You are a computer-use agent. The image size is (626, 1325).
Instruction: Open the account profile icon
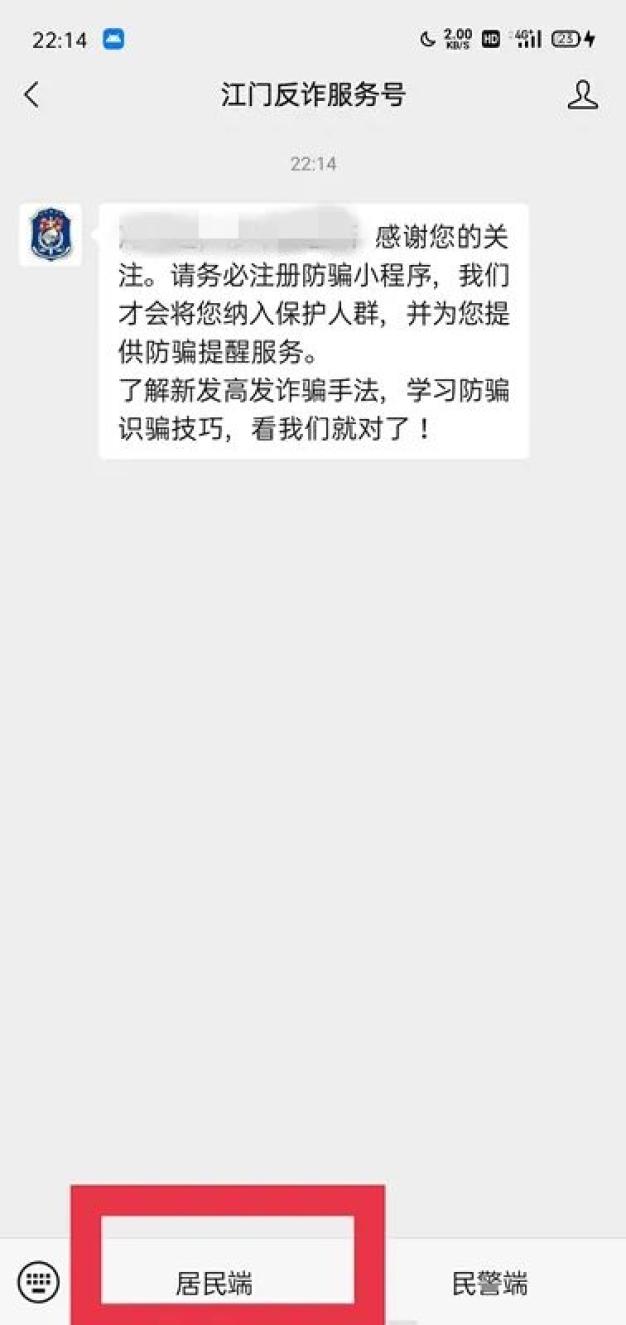pos(582,95)
